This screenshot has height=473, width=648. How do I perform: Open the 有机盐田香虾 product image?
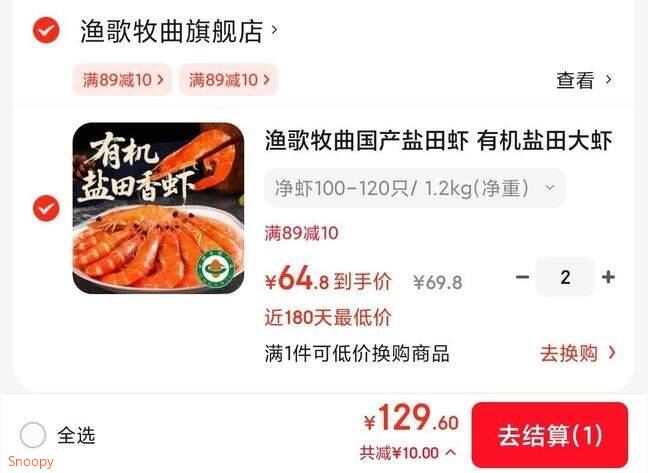click(158, 208)
